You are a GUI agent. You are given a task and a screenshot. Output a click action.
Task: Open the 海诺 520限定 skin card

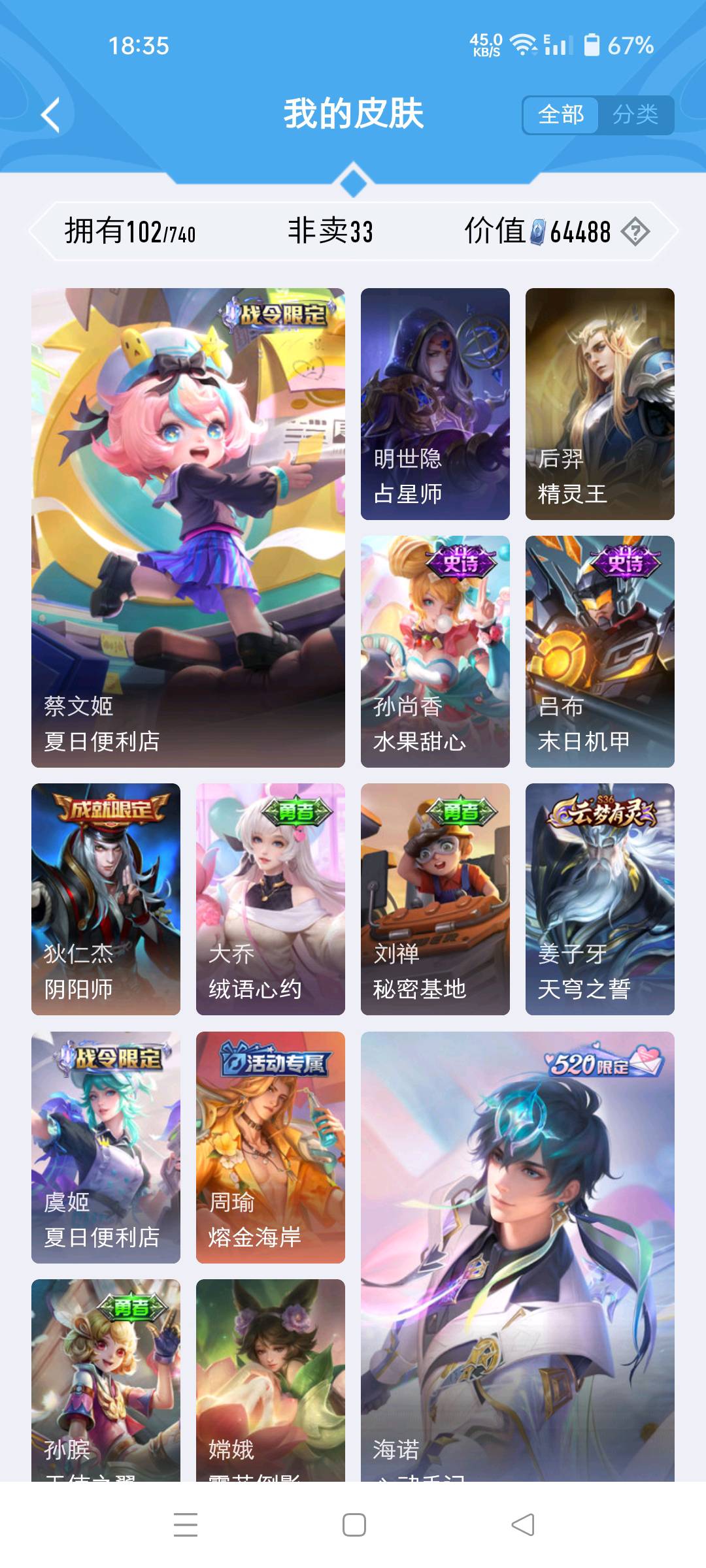(x=517, y=1254)
